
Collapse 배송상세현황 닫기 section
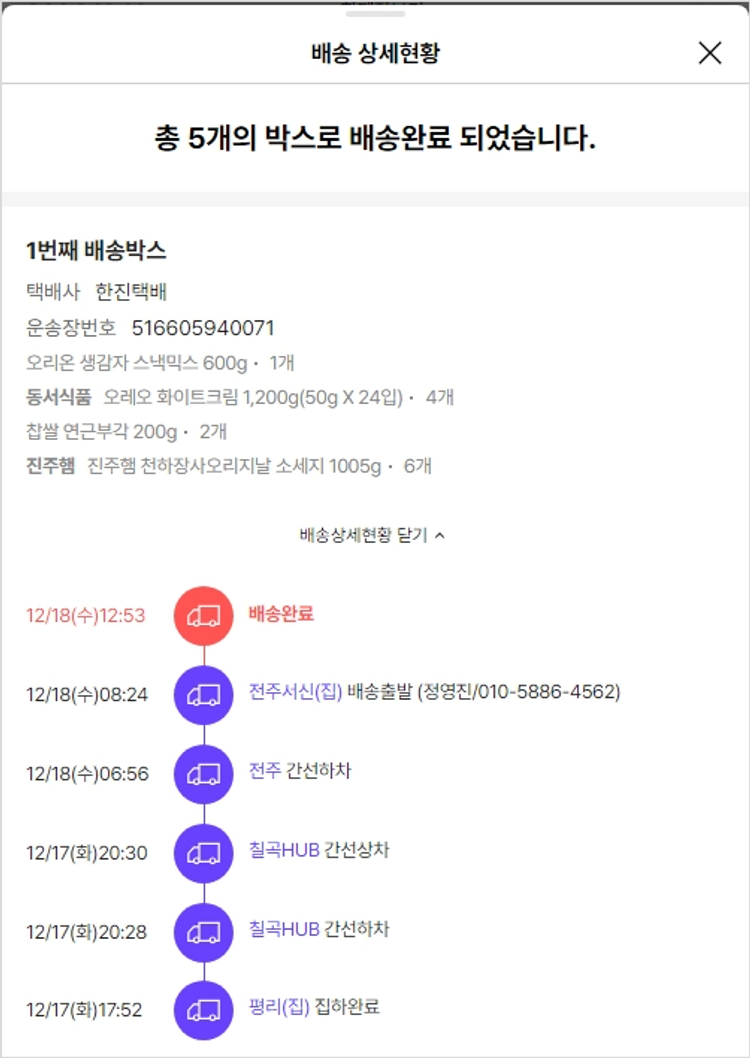coord(373,535)
